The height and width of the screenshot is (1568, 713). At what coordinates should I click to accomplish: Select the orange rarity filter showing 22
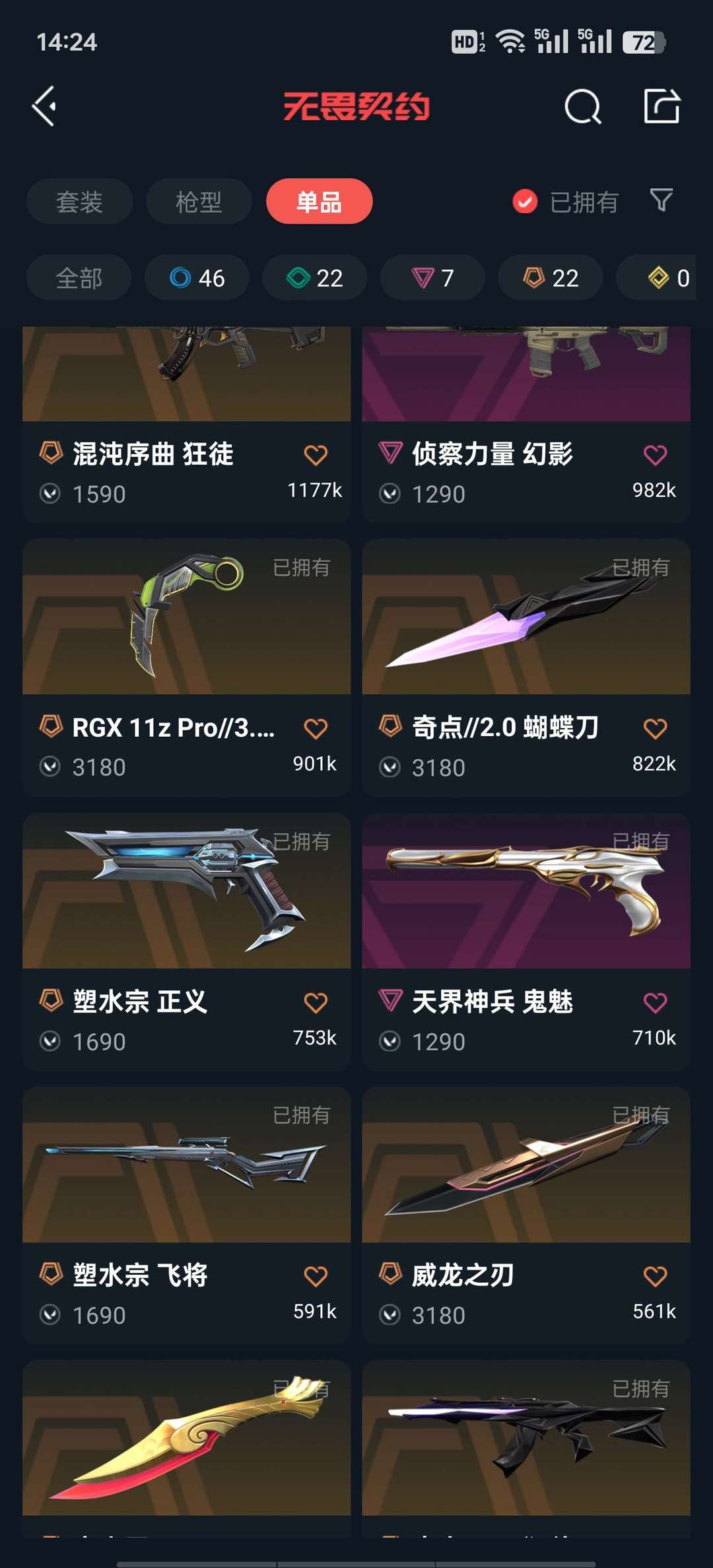pos(550,278)
